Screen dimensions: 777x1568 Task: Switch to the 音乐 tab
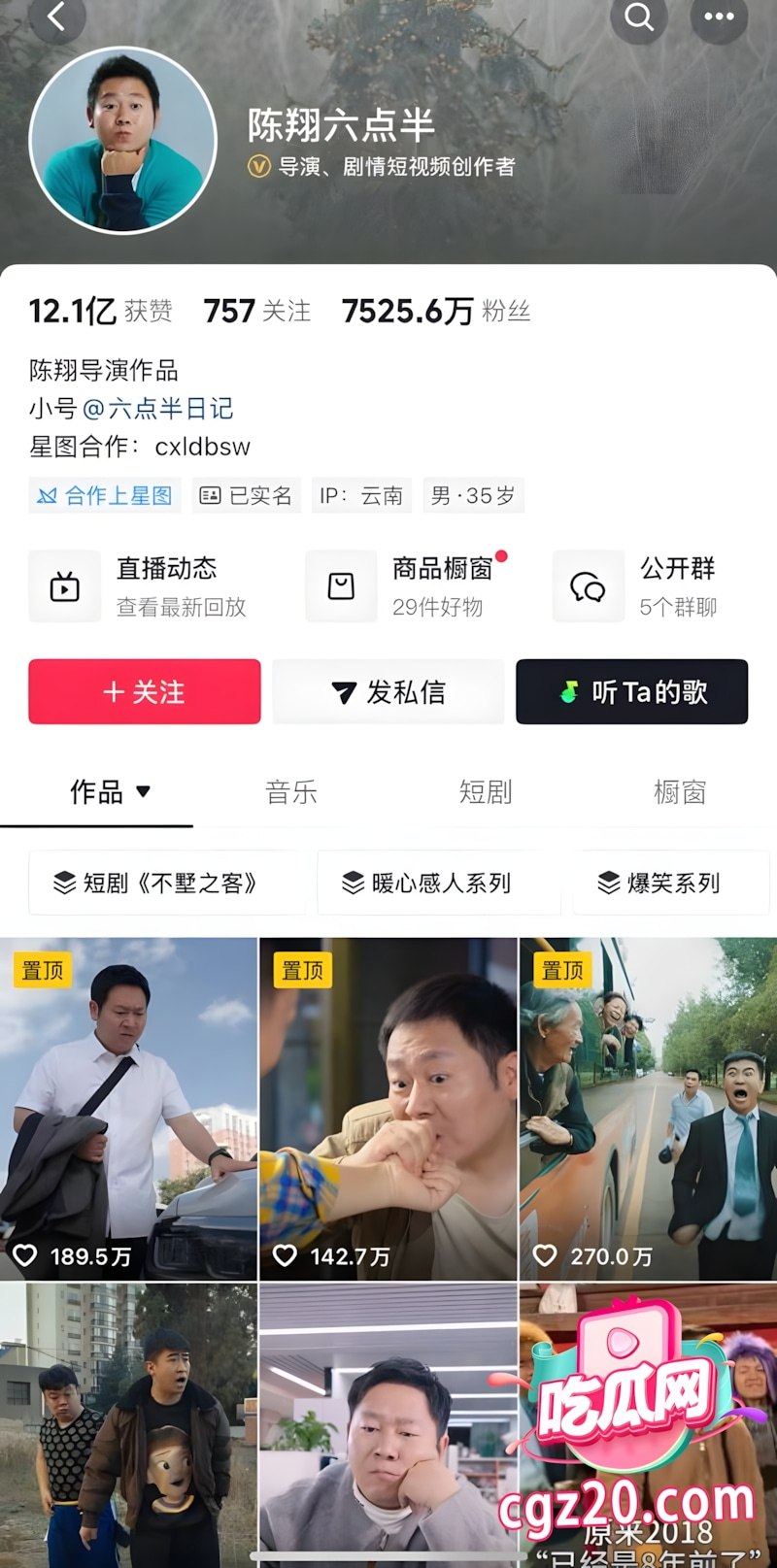[x=291, y=792]
